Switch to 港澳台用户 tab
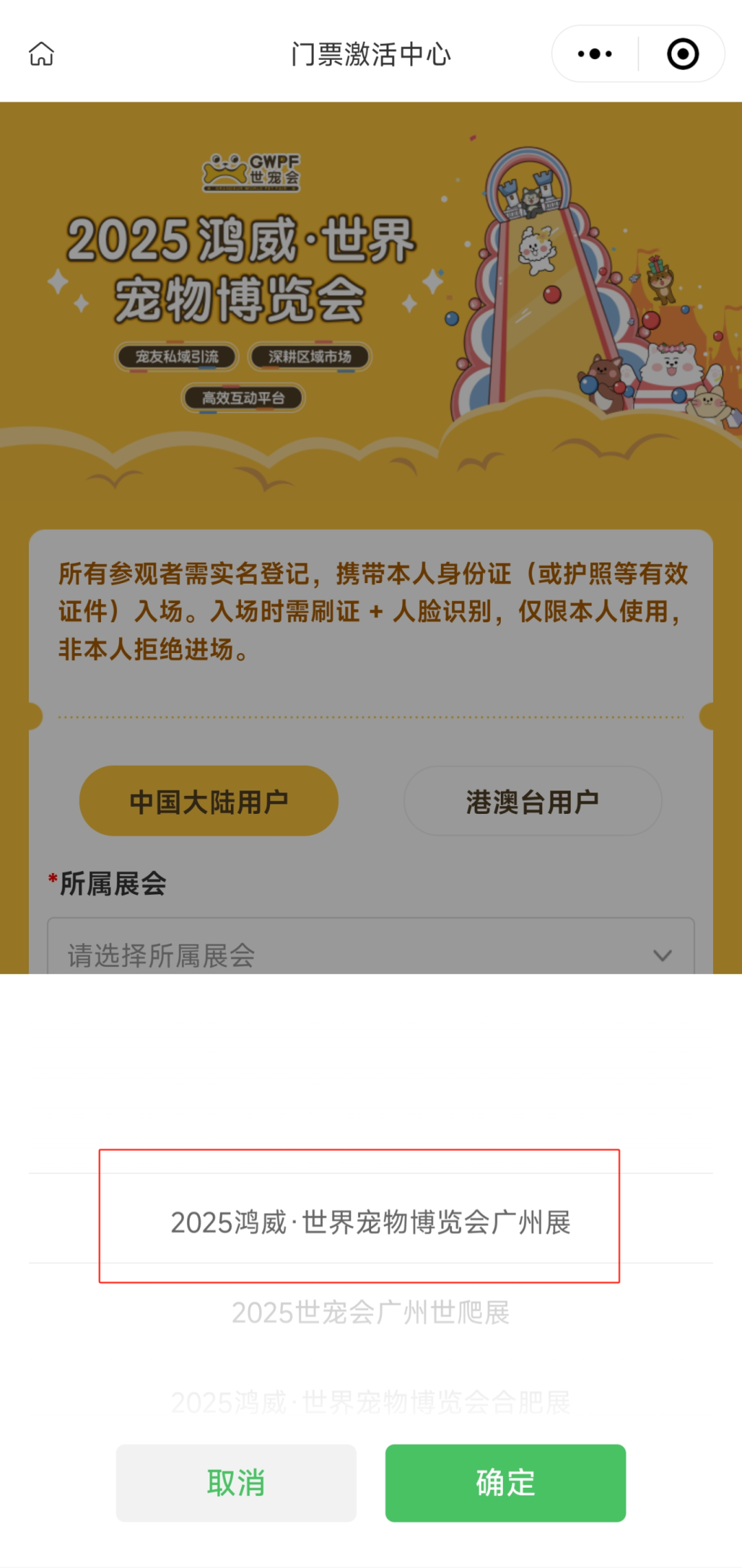Image resolution: width=742 pixels, height=1568 pixels. pyautogui.click(x=532, y=801)
